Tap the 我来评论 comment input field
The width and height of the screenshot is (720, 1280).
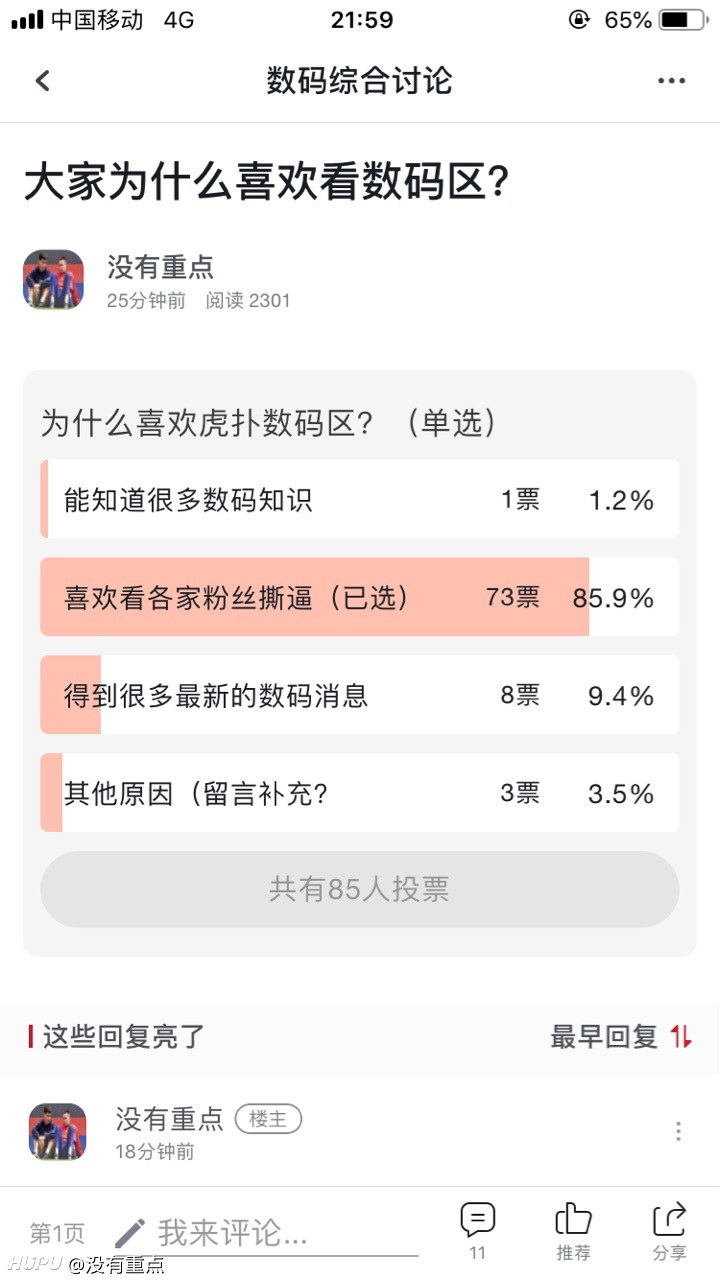(265, 1234)
